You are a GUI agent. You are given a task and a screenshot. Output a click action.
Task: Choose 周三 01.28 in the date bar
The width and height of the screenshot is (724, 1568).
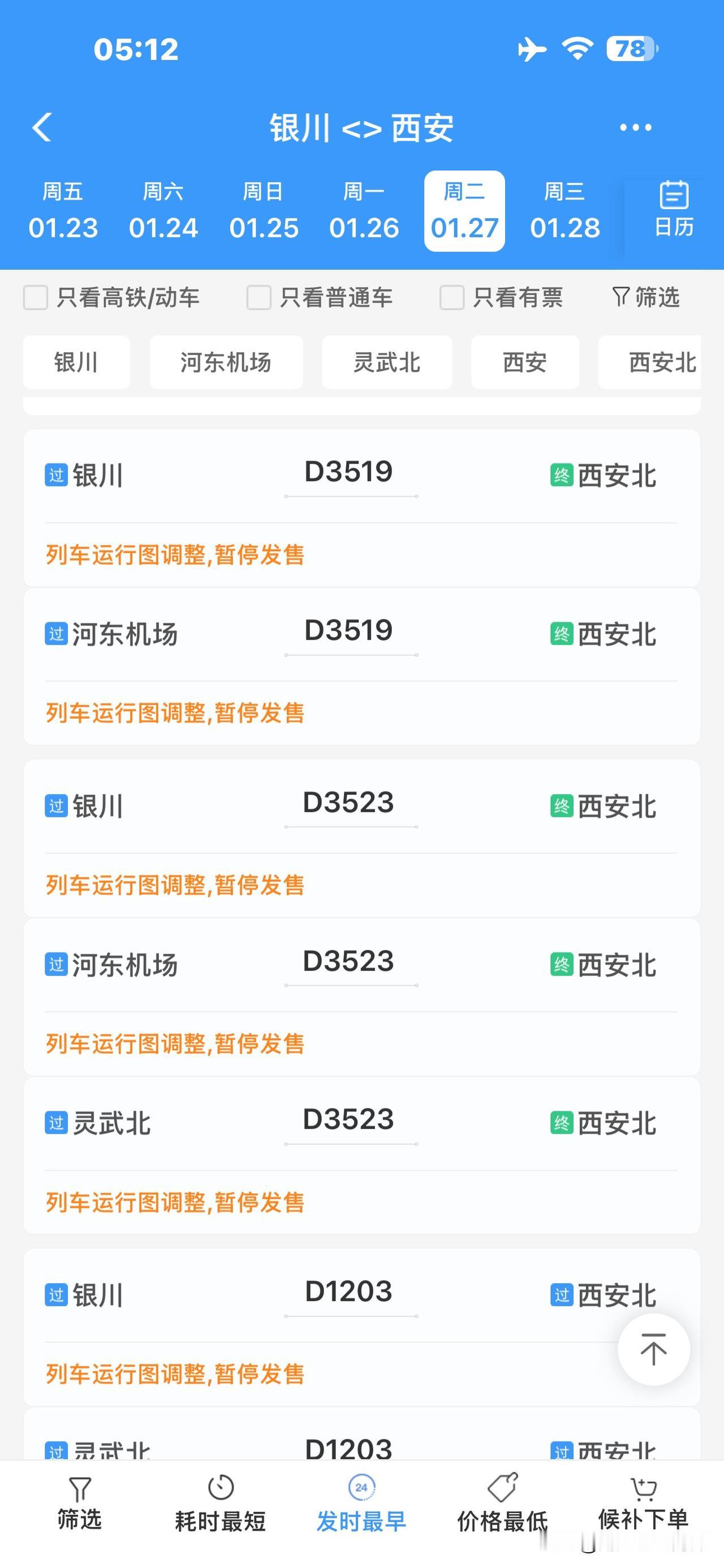564,211
